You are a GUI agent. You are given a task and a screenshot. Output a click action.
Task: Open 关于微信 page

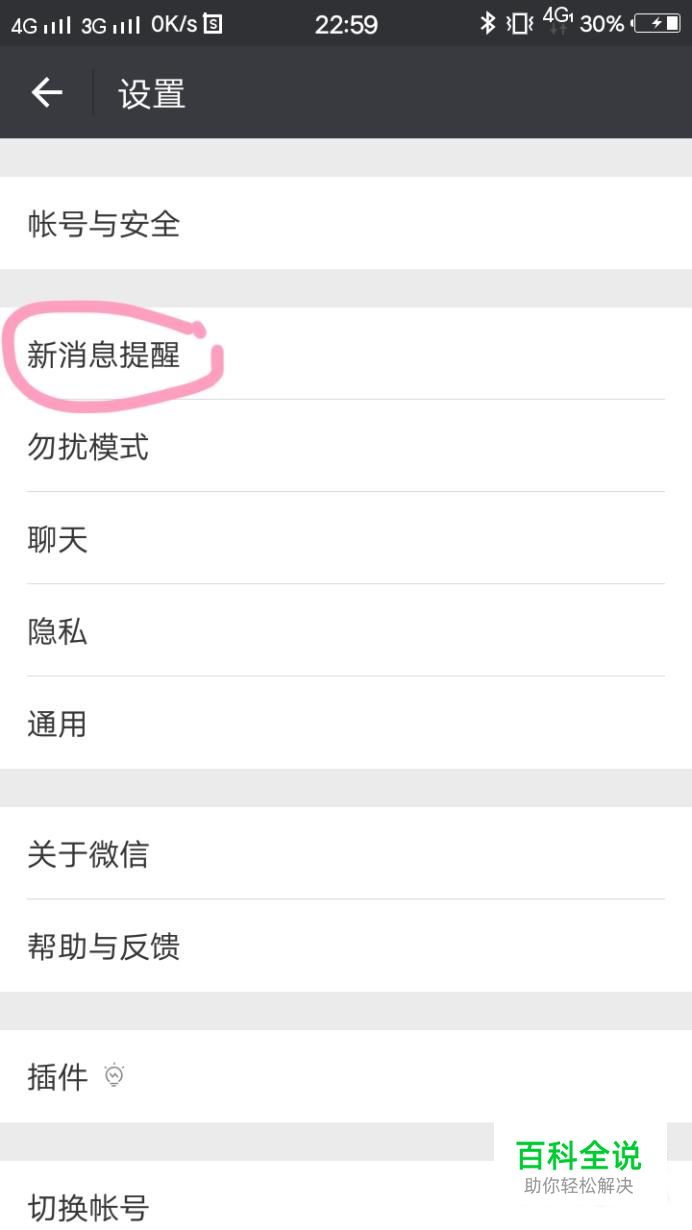346,853
